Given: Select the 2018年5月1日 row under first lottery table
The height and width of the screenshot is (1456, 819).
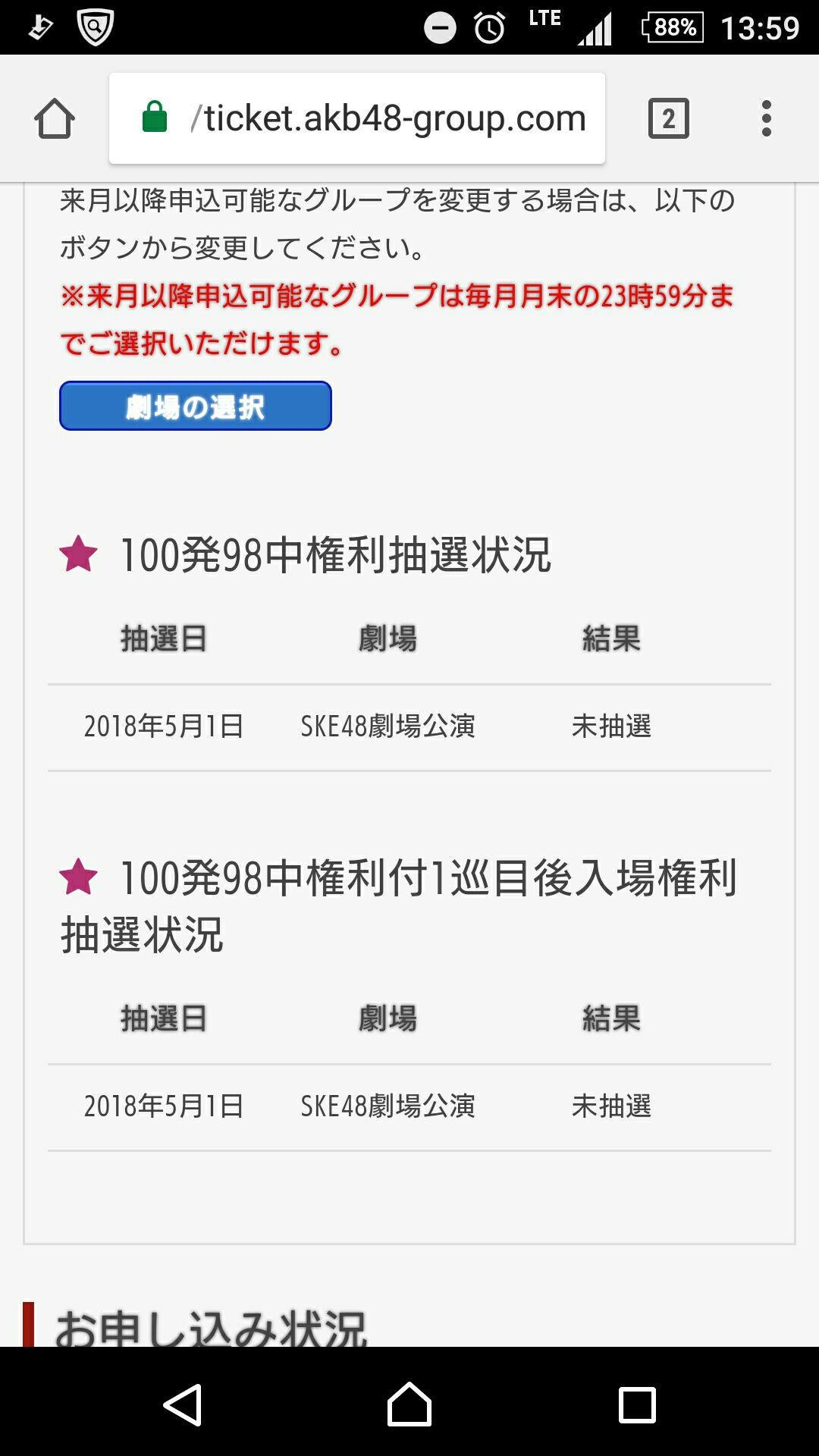Looking at the screenshot, I should click(165, 726).
